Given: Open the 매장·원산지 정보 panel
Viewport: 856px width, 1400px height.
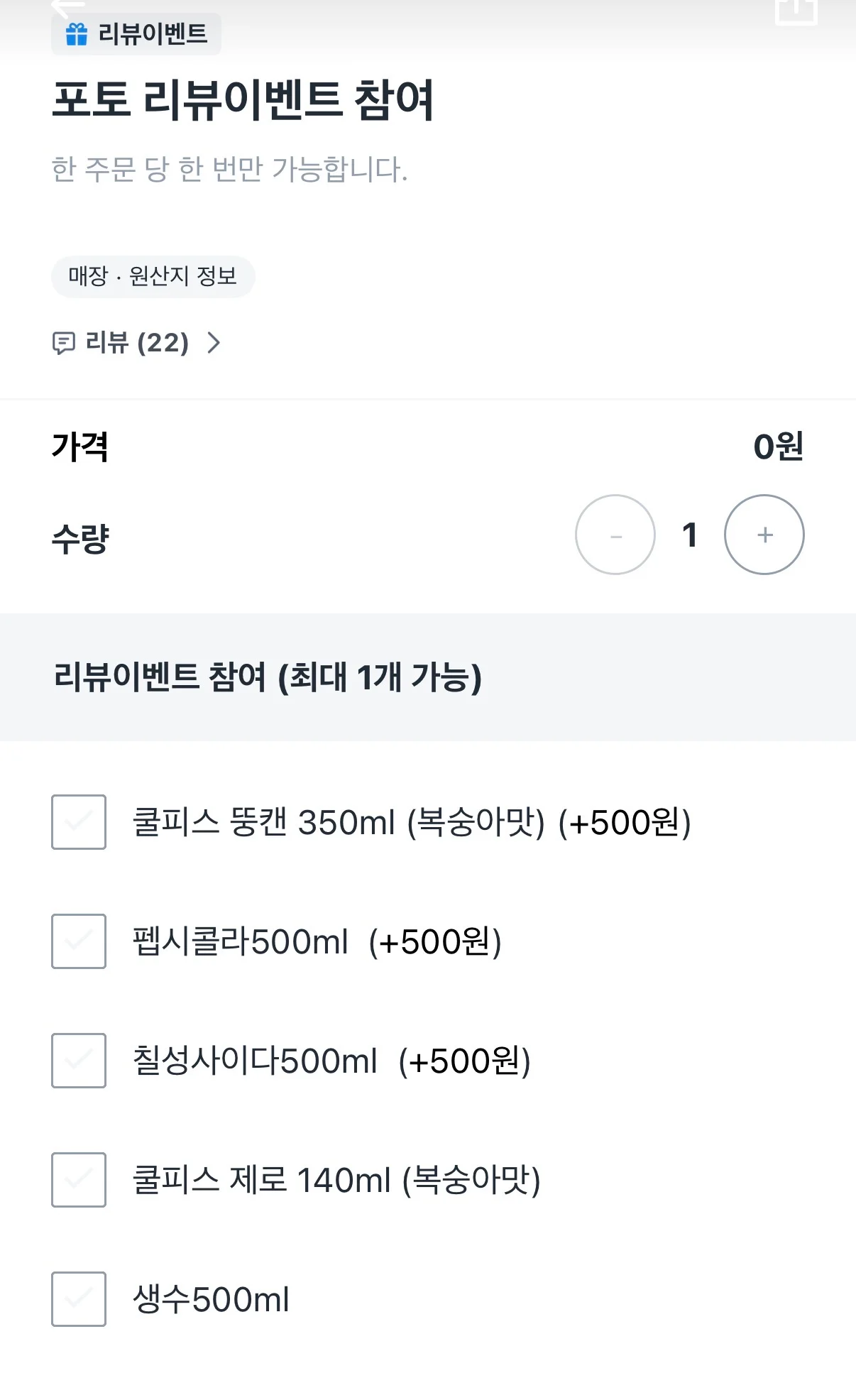Looking at the screenshot, I should coord(153,277).
